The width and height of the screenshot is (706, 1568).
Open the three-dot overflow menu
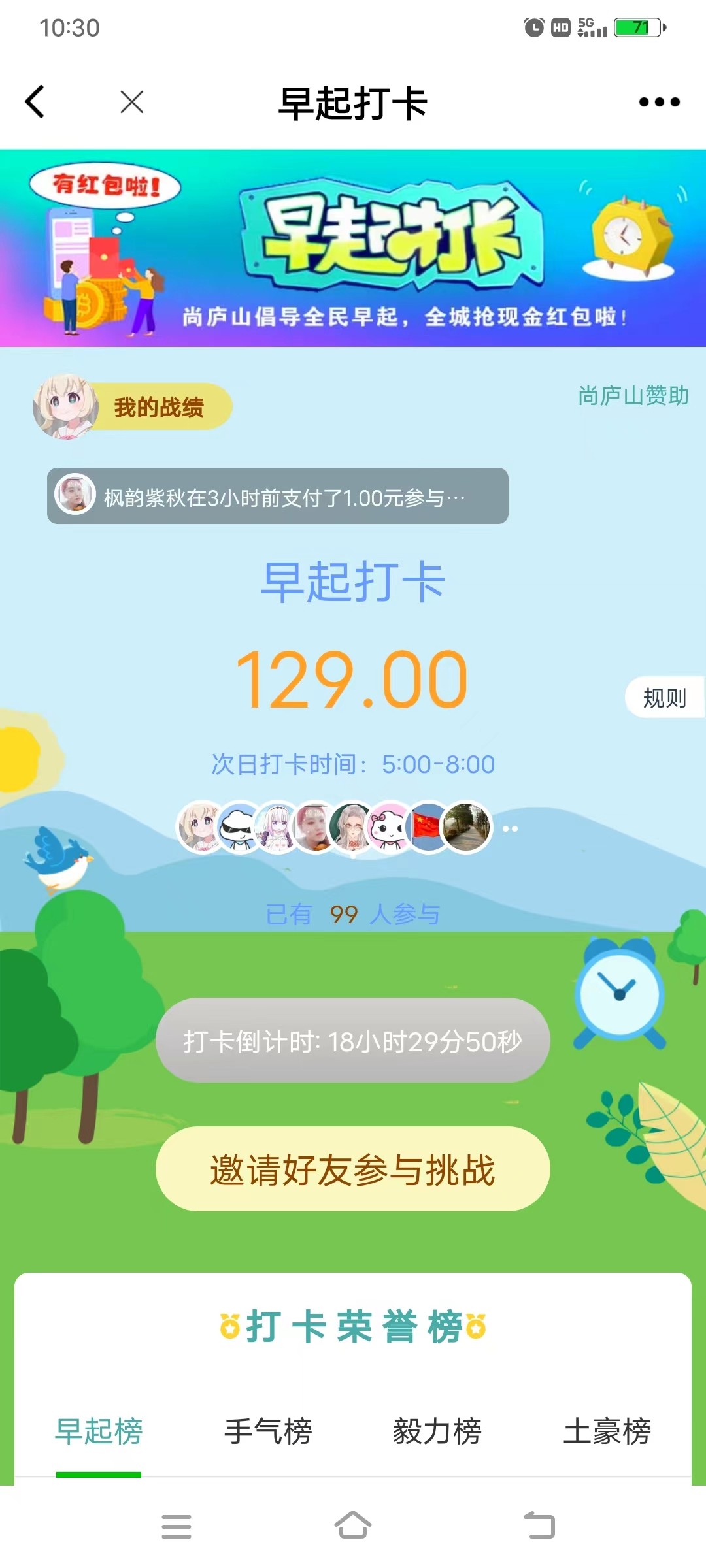[x=659, y=102]
